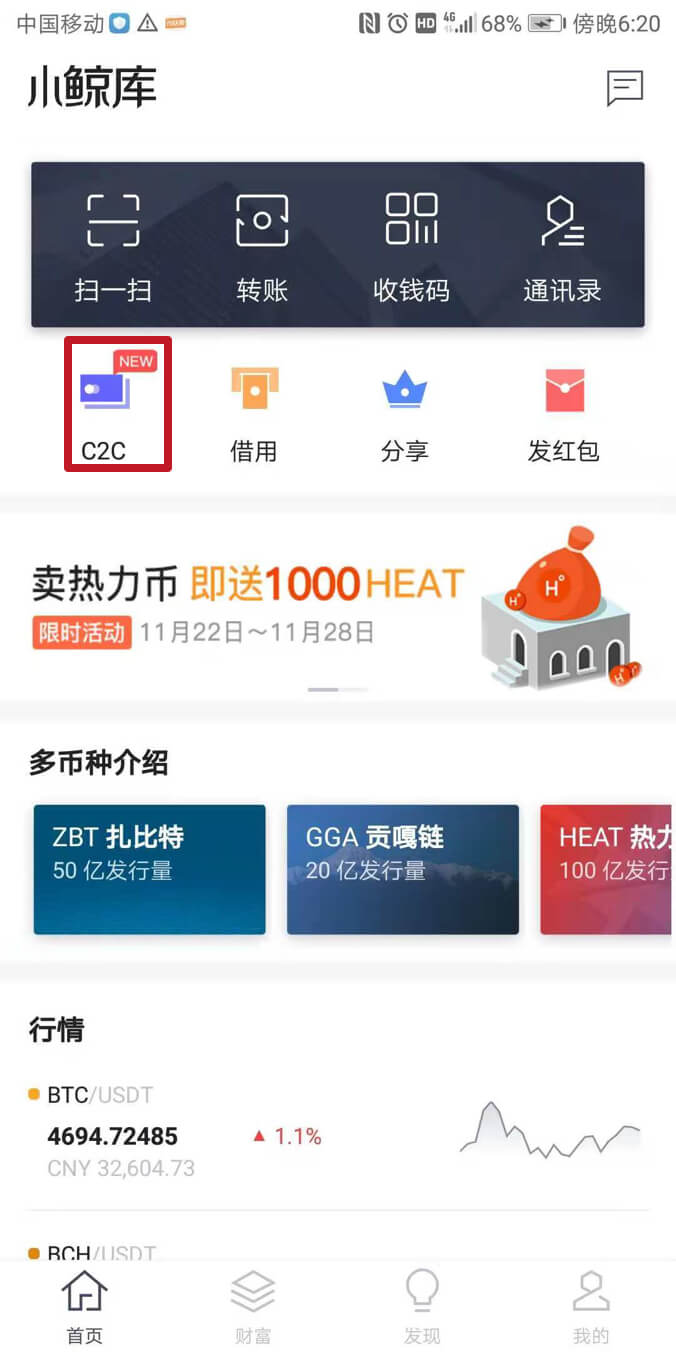Open 发红包 red packet
The width and height of the screenshot is (676, 1352).
pos(563,412)
